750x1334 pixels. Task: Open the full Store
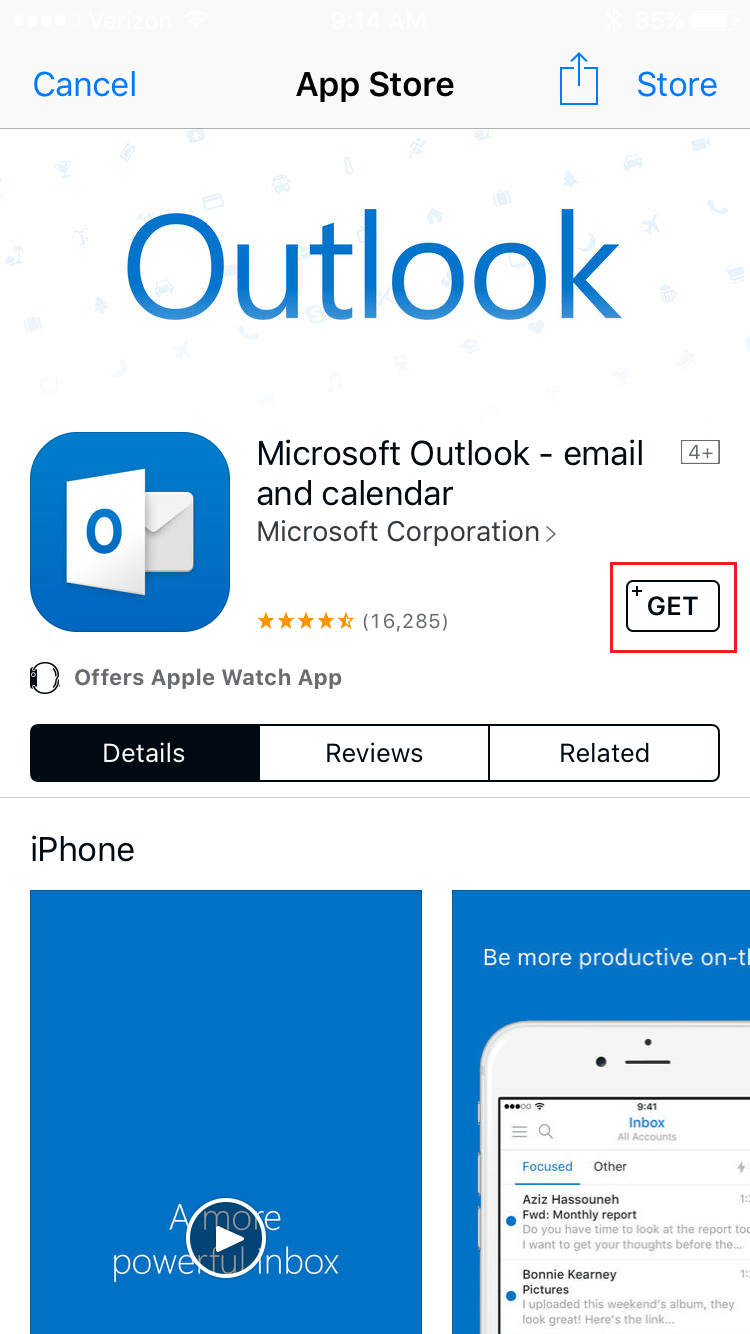pos(676,84)
